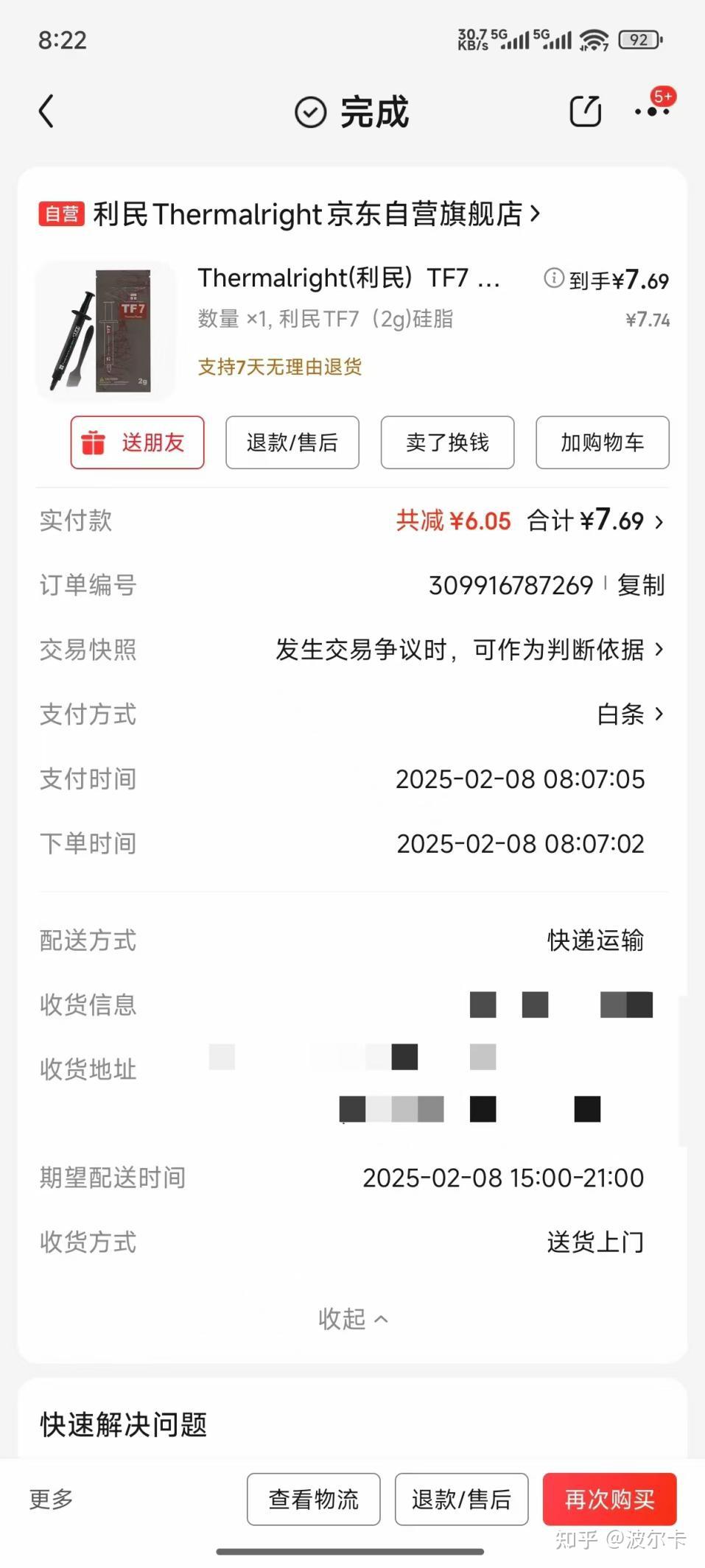View payment breakdown for 合计 ¥7.69

pyautogui.click(x=595, y=521)
